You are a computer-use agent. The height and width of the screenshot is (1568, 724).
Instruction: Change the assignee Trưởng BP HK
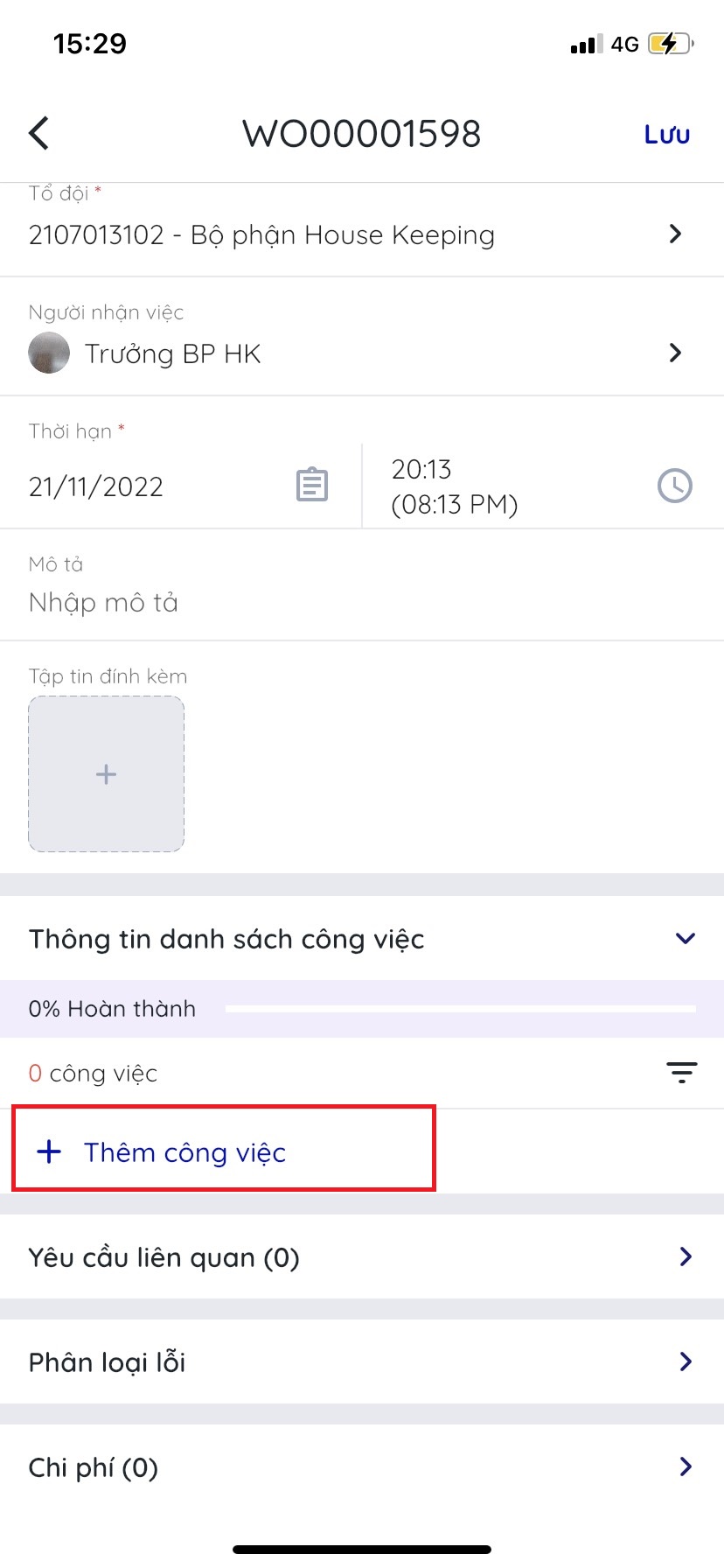(361, 353)
